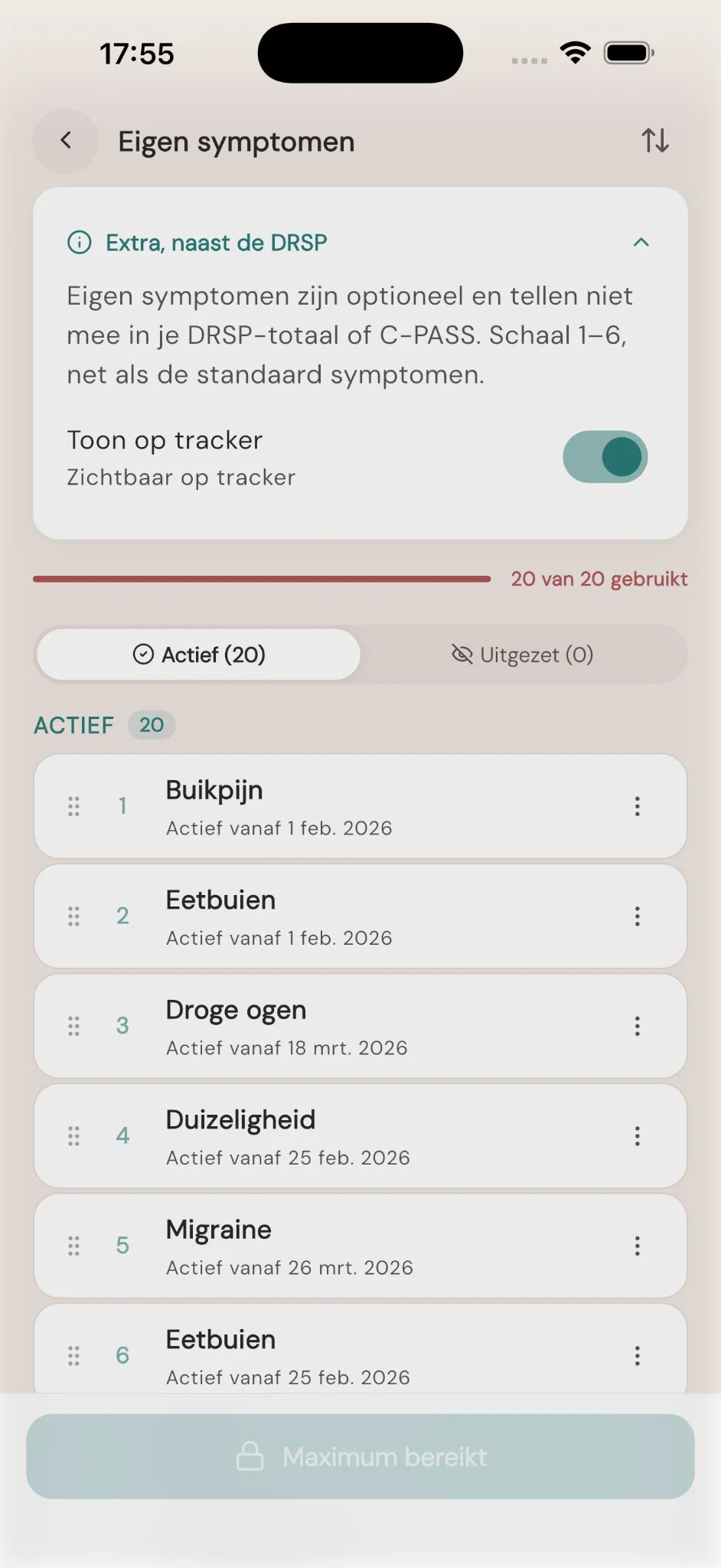Tap the ACTIEF 20 count badge
Screen dimensions: 721x1568
(150, 724)
